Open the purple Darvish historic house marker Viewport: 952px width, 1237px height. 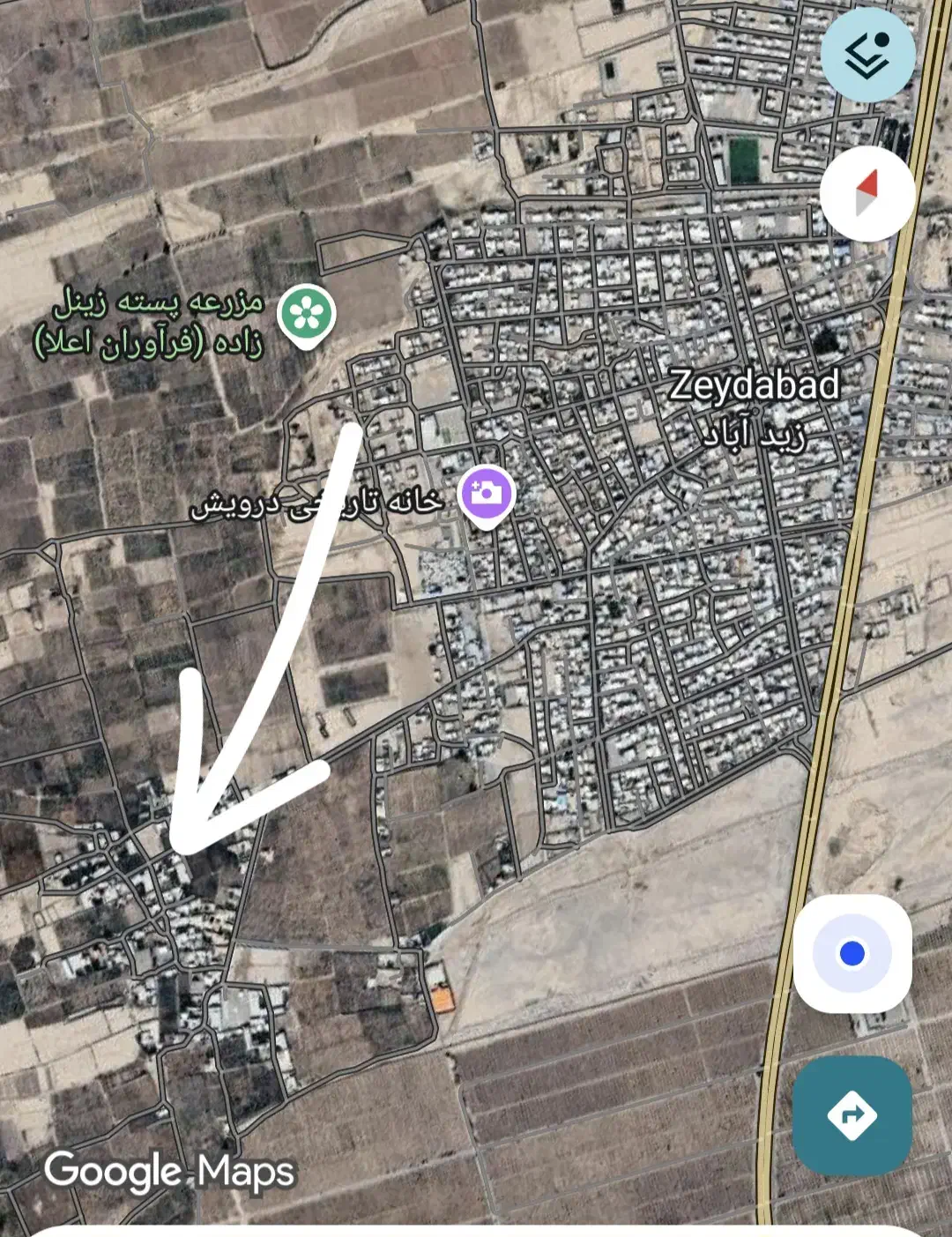(486, 495)
